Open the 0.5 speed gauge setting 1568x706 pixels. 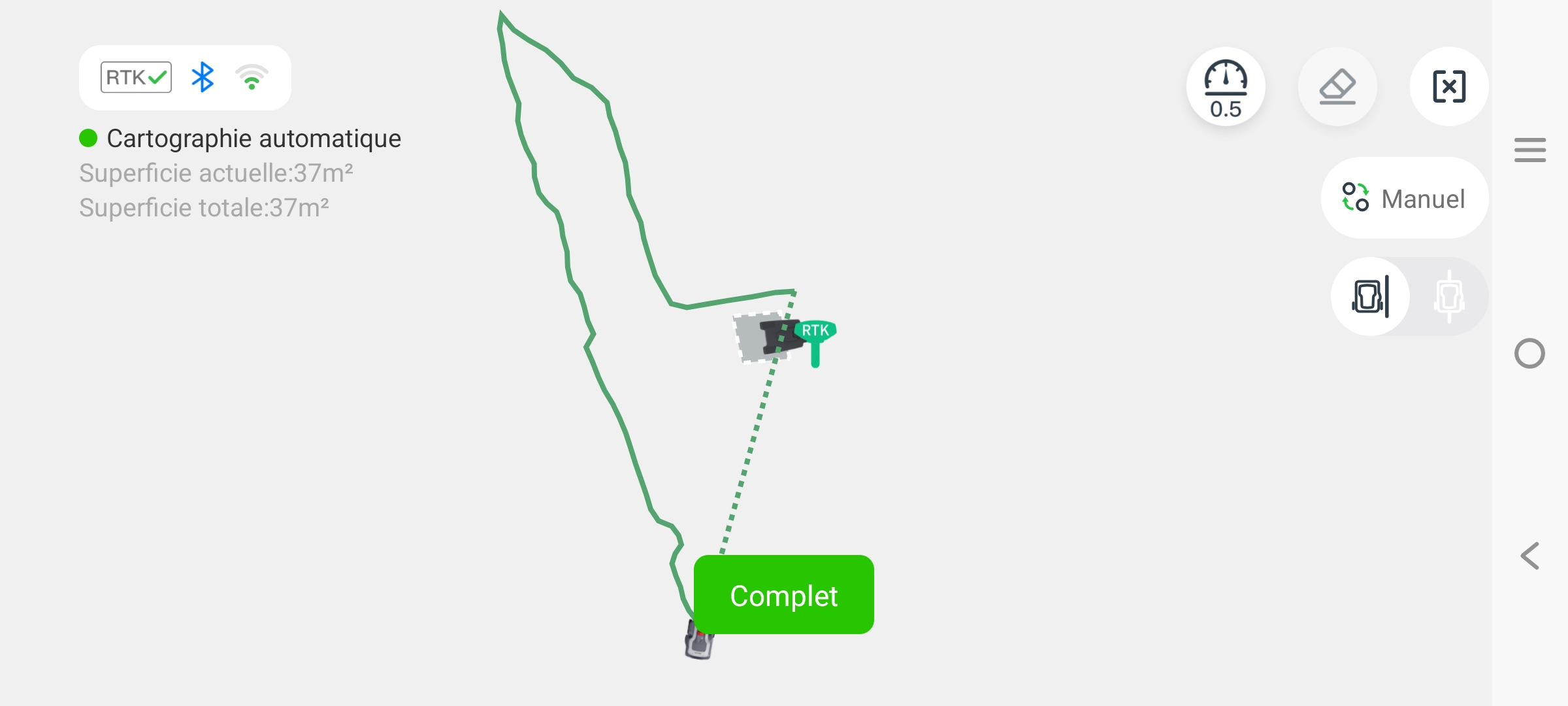tap(1226, 87)
